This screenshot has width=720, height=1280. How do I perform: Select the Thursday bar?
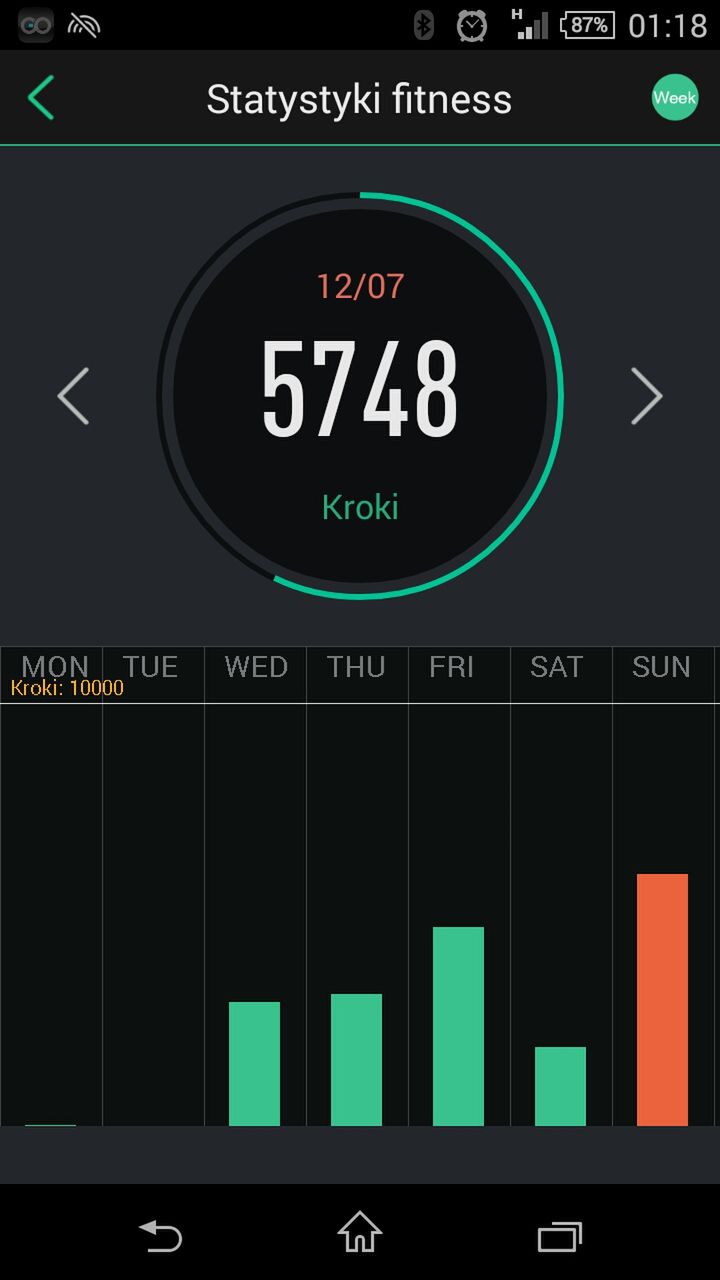pos(356,1060)
